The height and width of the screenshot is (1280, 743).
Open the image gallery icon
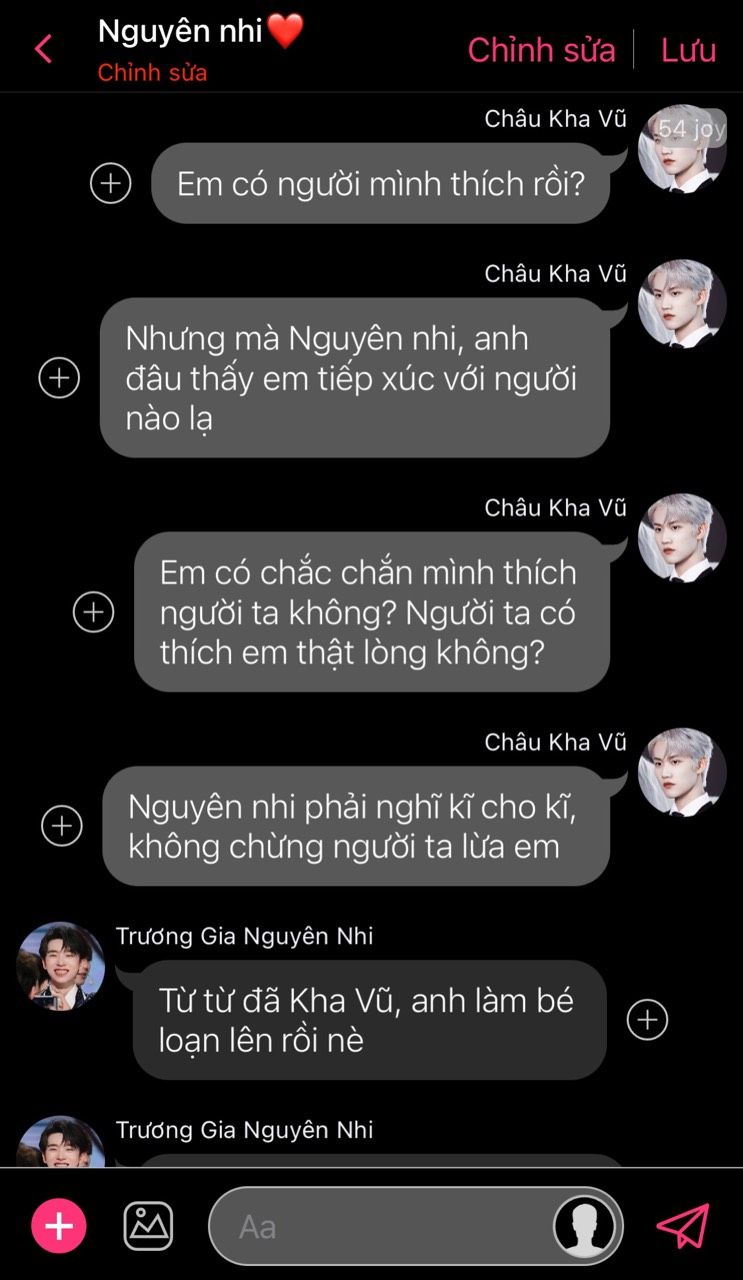coord(148,1225)
